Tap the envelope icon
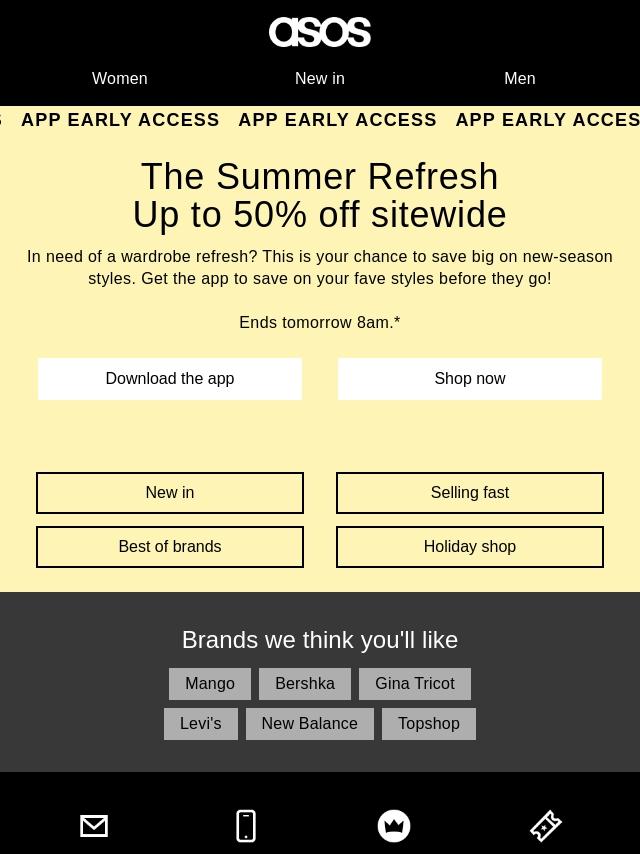 94,826
